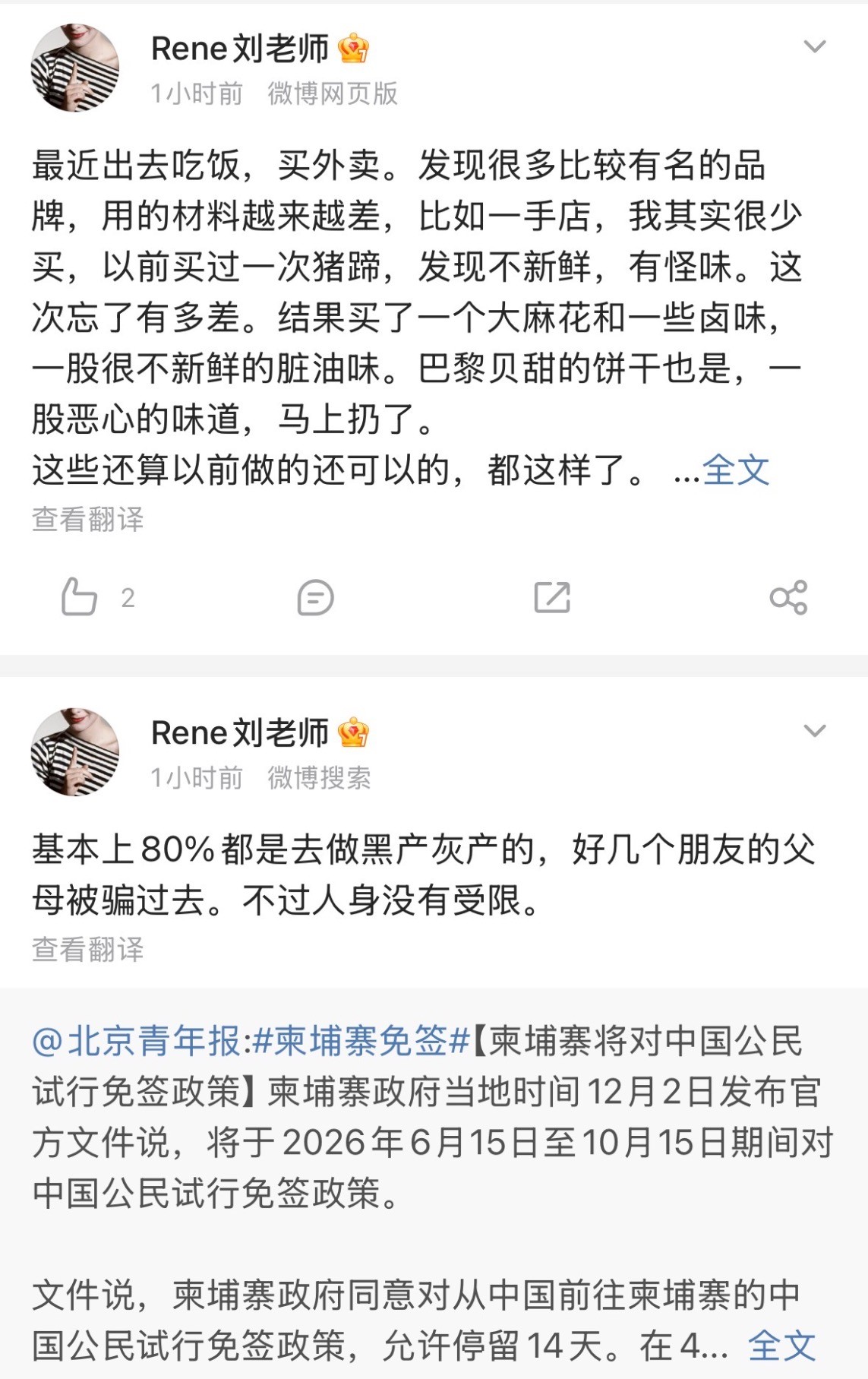Repost the takeout food quality post
The height and width of the screenshot is (1379, 868).
[x=552, y=597]
